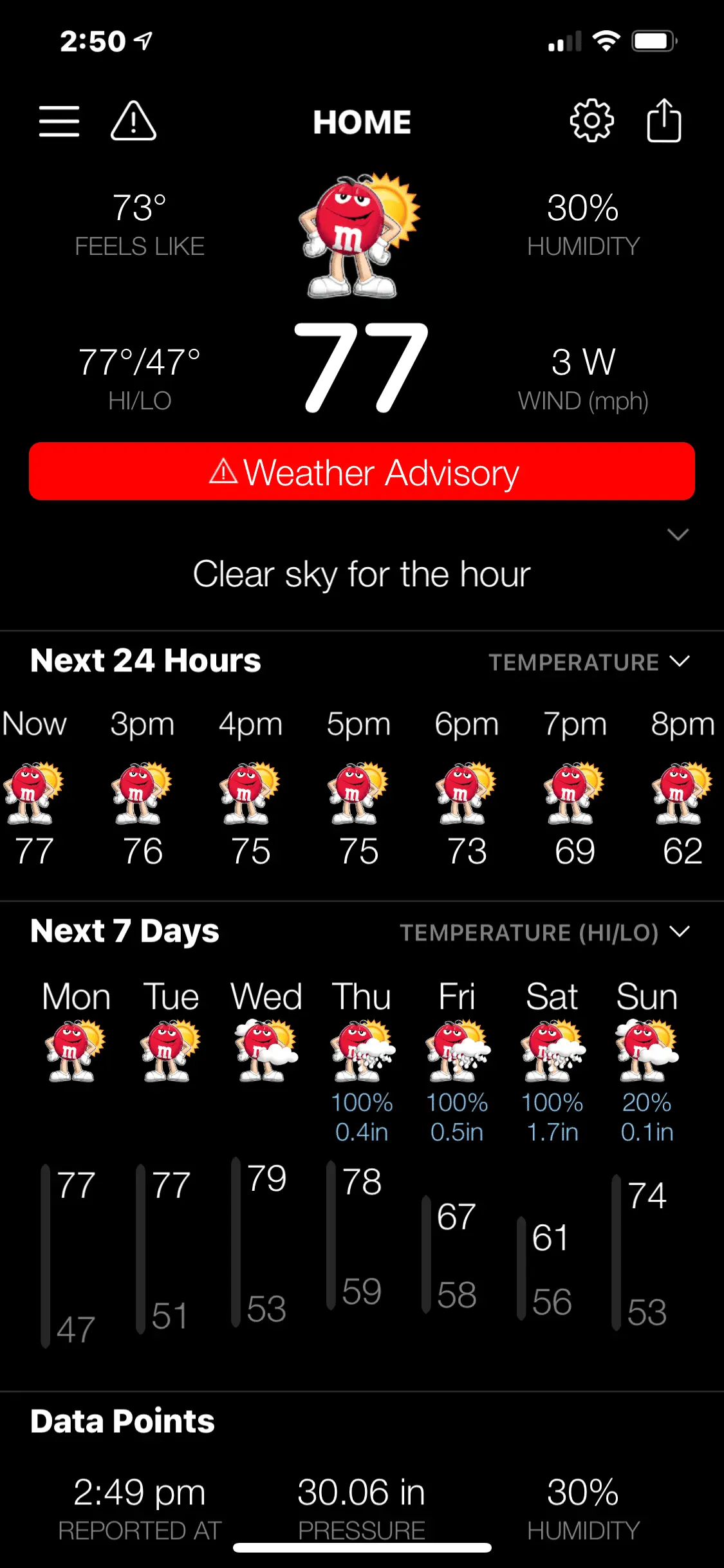This screenshot has height=1568, width=724.
Task: Open the weather alerts triangle icon
Action: coord(133,121)
